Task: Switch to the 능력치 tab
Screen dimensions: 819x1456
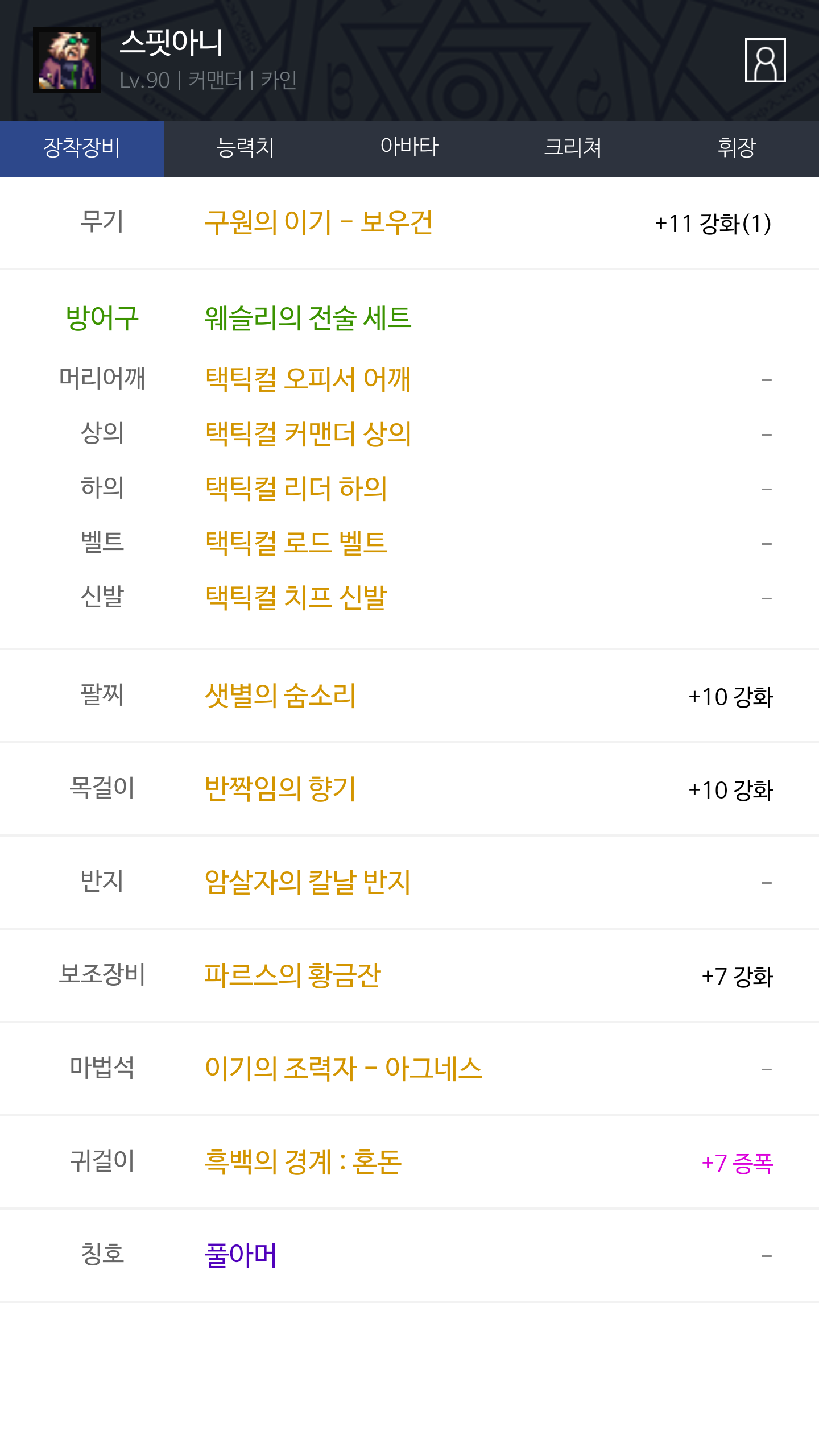Action: point(245,148)
